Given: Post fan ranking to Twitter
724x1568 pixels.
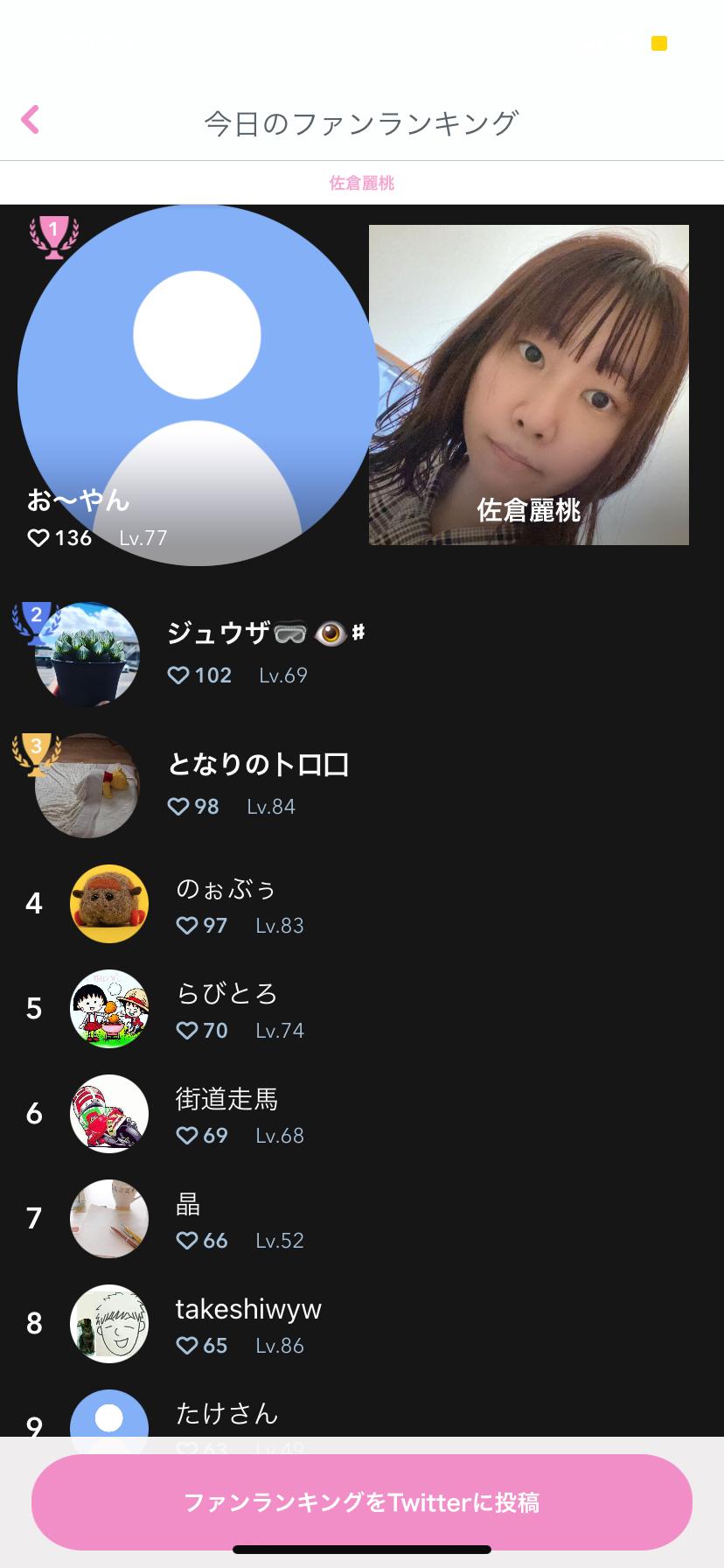Looking at the screenshot, I should coord(361,1502).
